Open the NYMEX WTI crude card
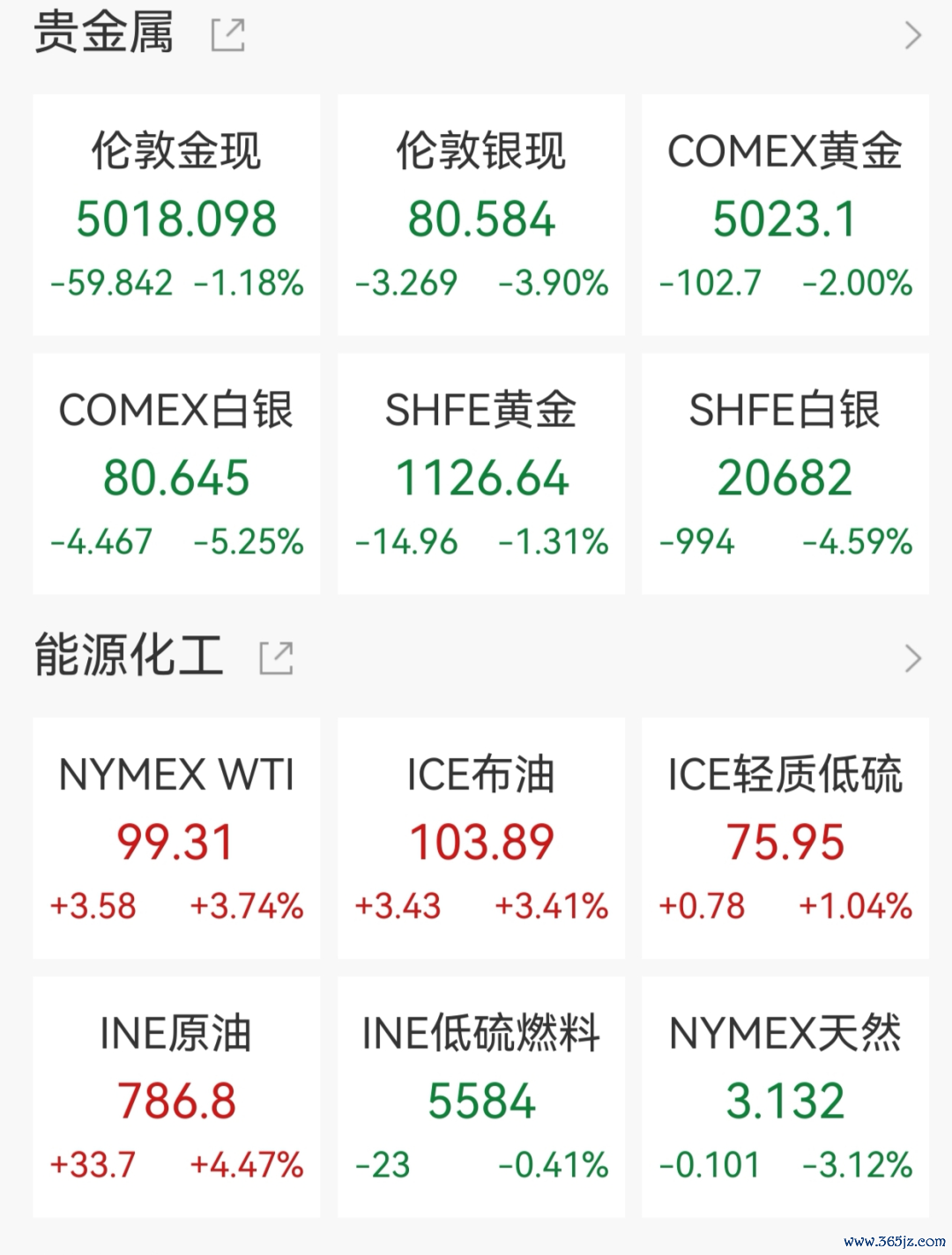The width and height of the screenshot is (952, 1255). point(176,838)
